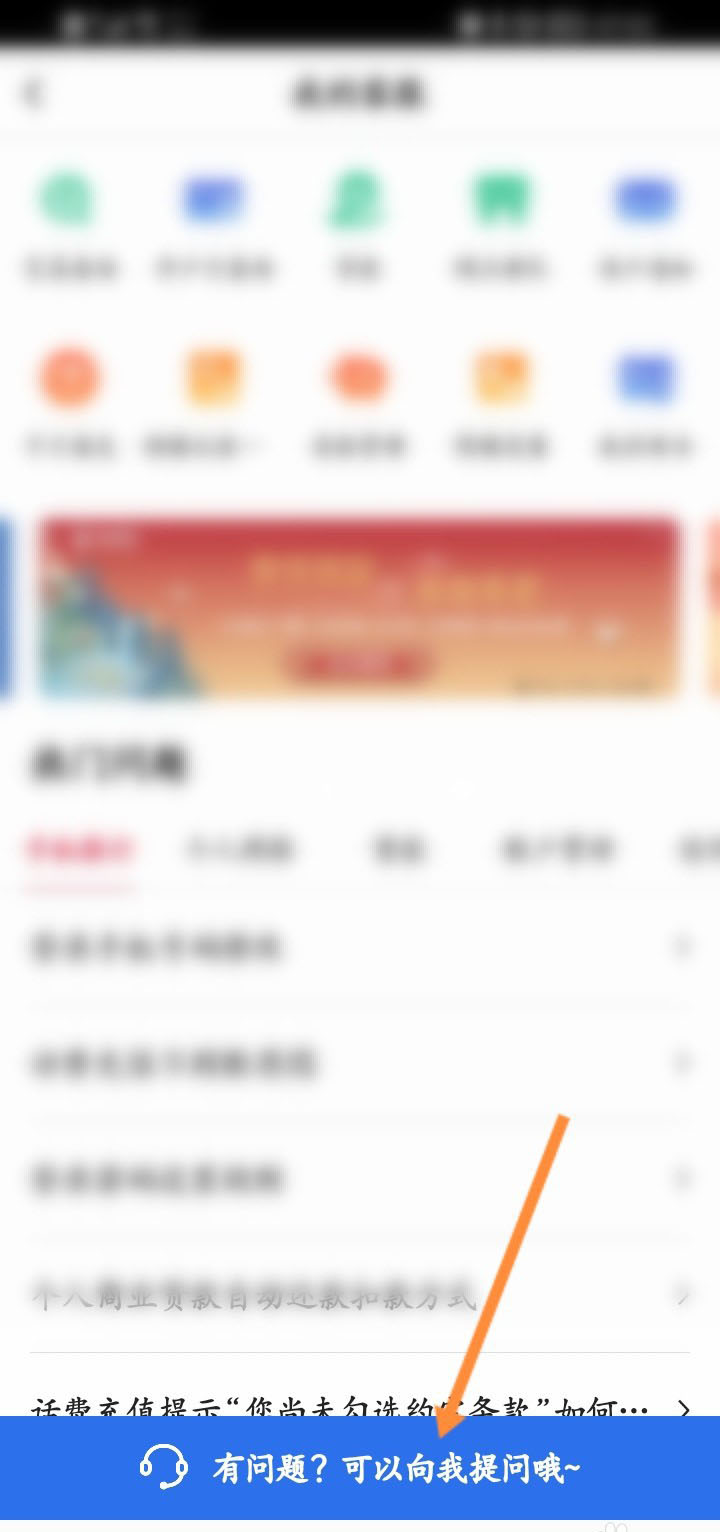Open 话费充值提示 question row
The image size is (720, 1532).
tap(340, 1405)
